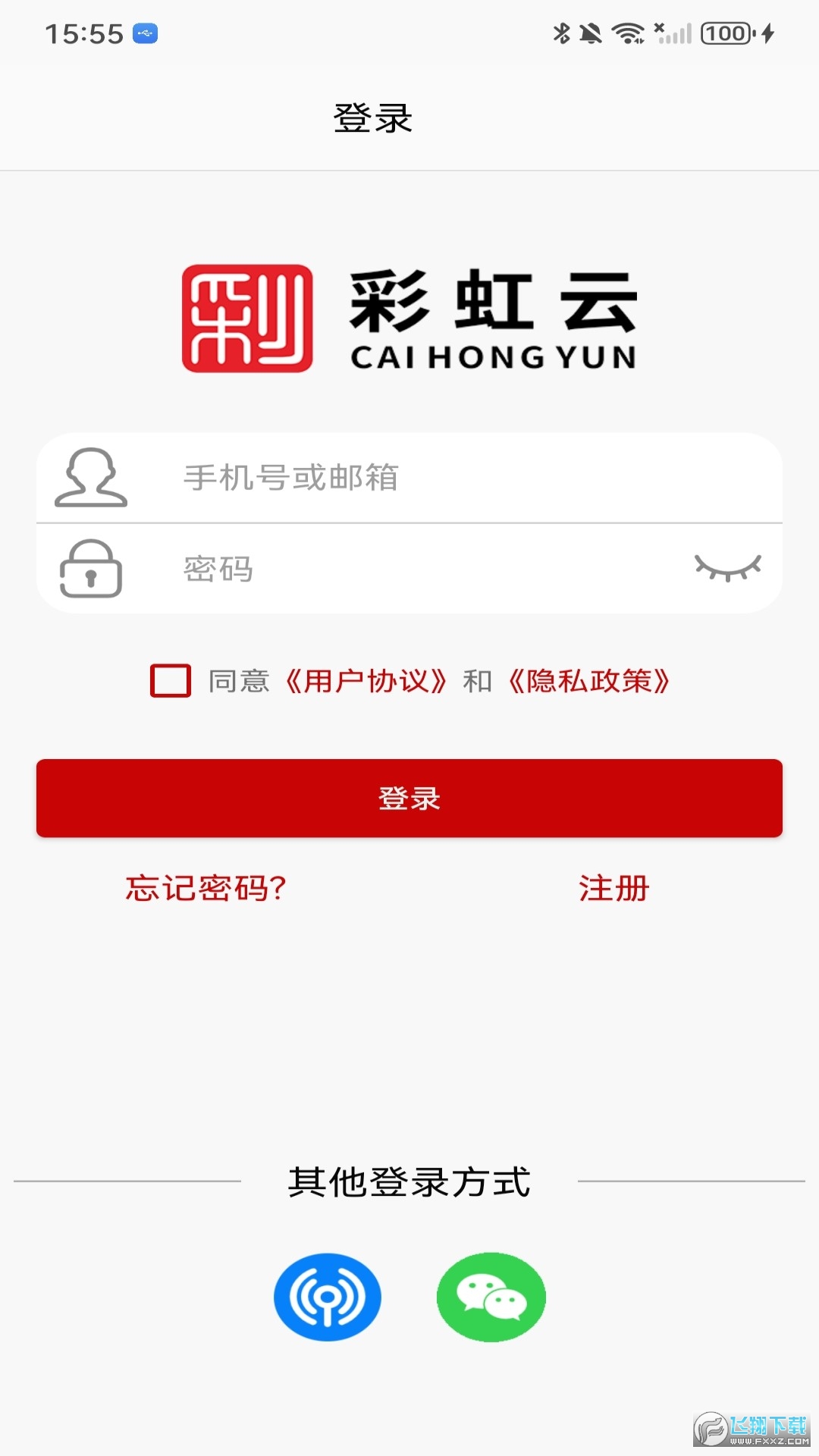
Task: Click the 忘记密码 forgot password link
Action: [206, 890]
